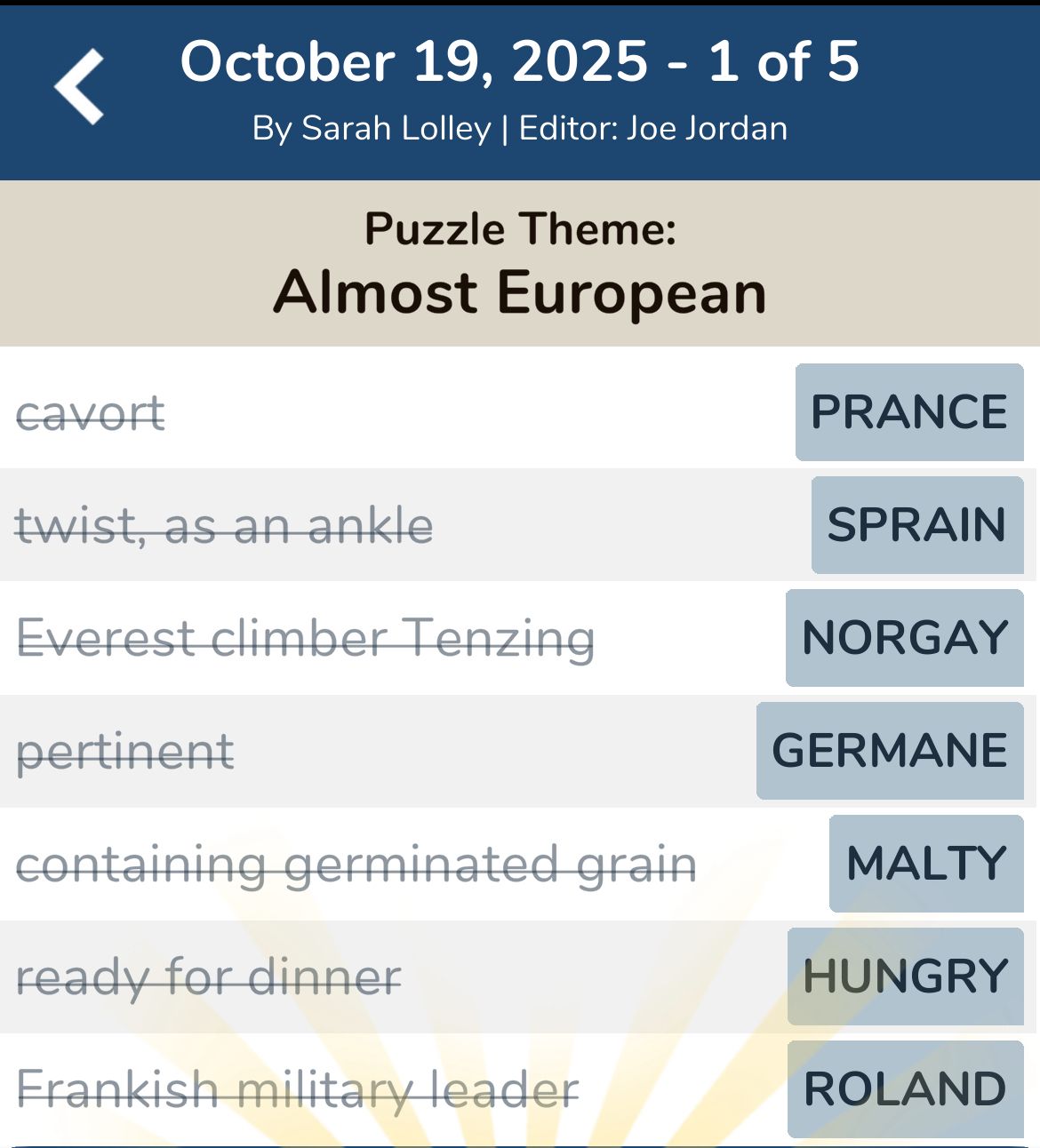Select the GERMANE answer tile

click(x=889, y=751)
